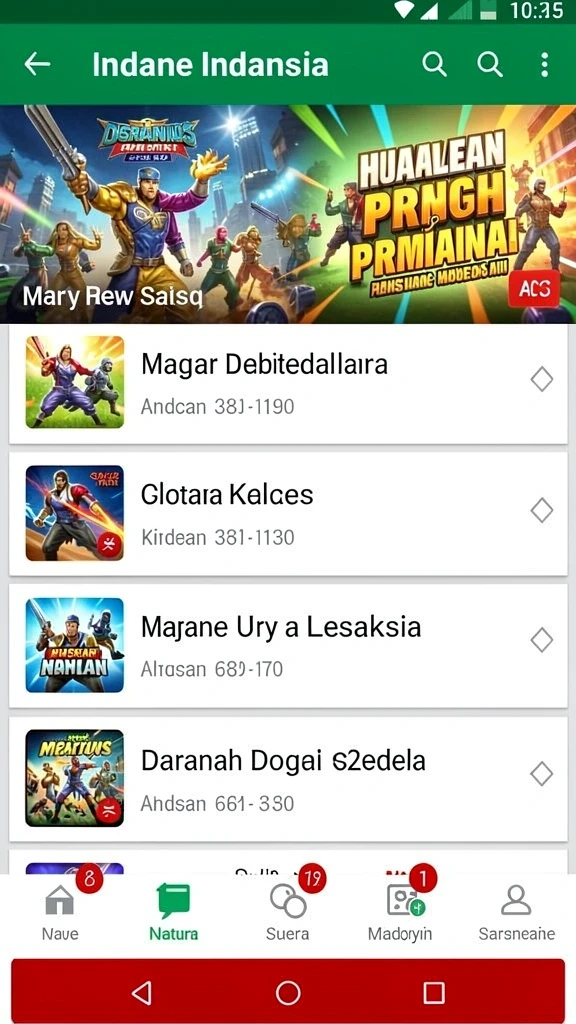Viewport: 576px width, 1024px height.
Task: Open recent apps with the square button
Action: point(434,993)
